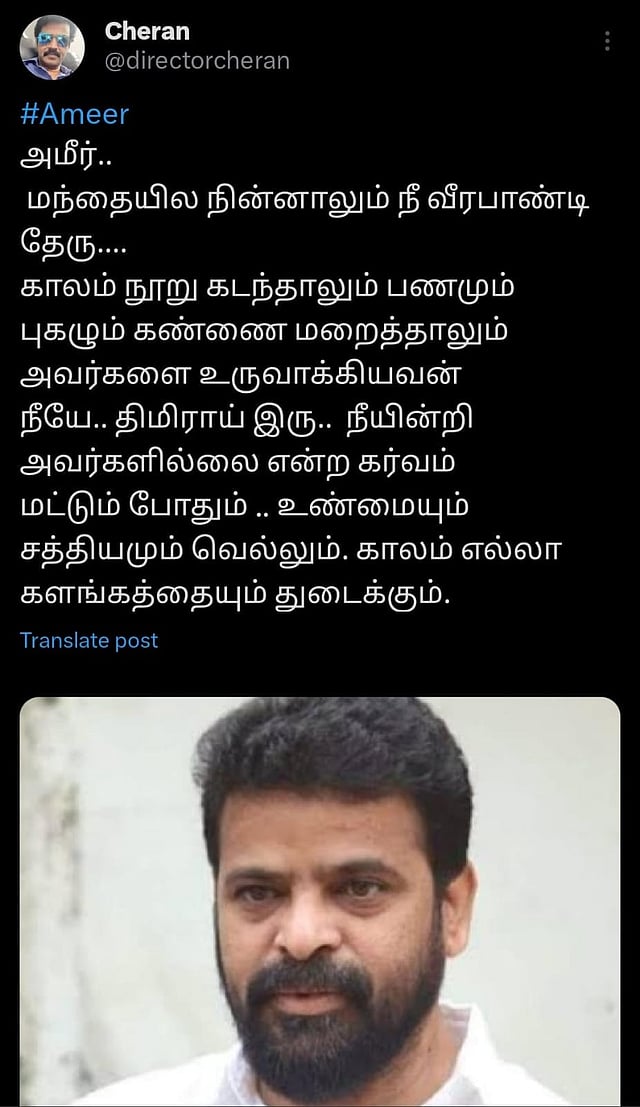The image size is (640, 1107).
Task: Open the @directorcheran profile handle
Action: 197,61
